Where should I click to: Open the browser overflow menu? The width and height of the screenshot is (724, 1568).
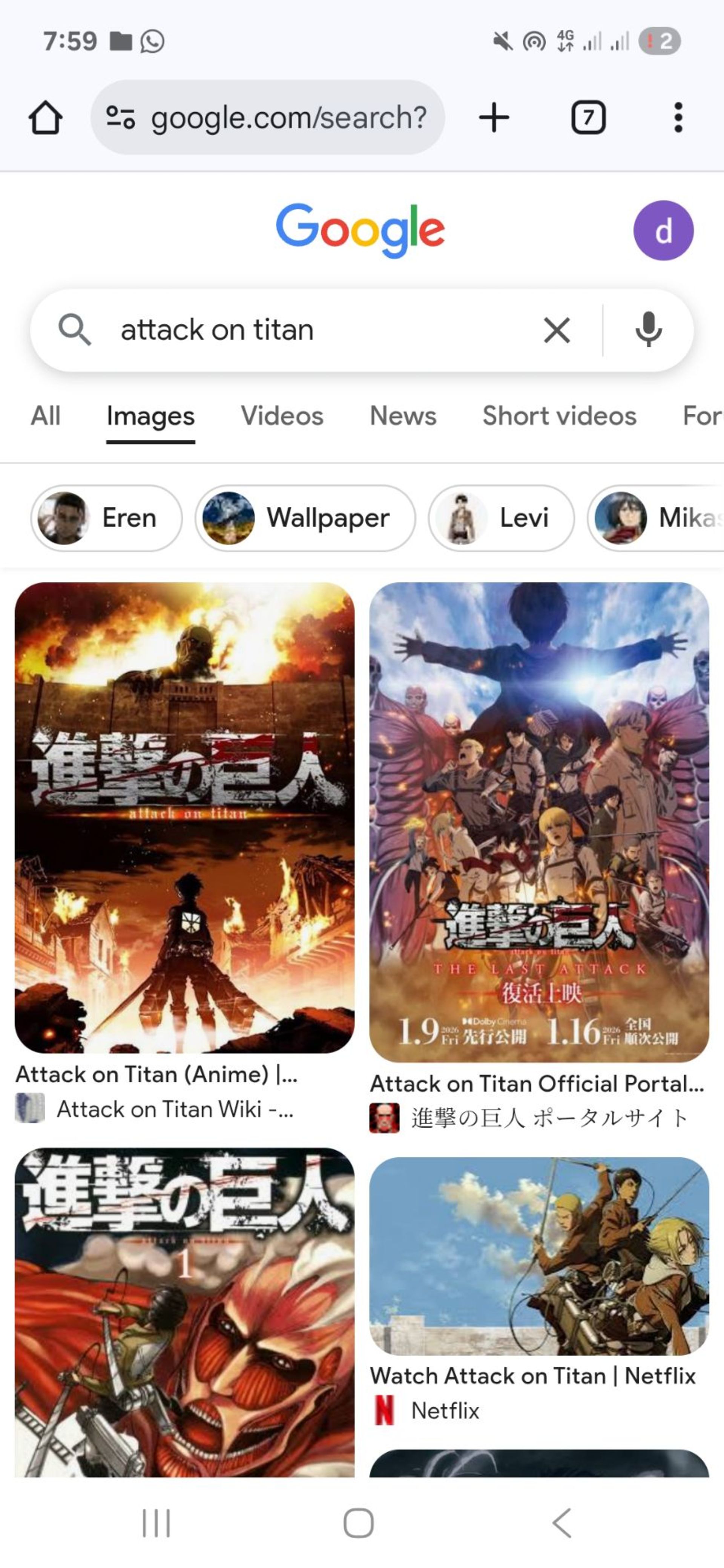tap(678, 118)
